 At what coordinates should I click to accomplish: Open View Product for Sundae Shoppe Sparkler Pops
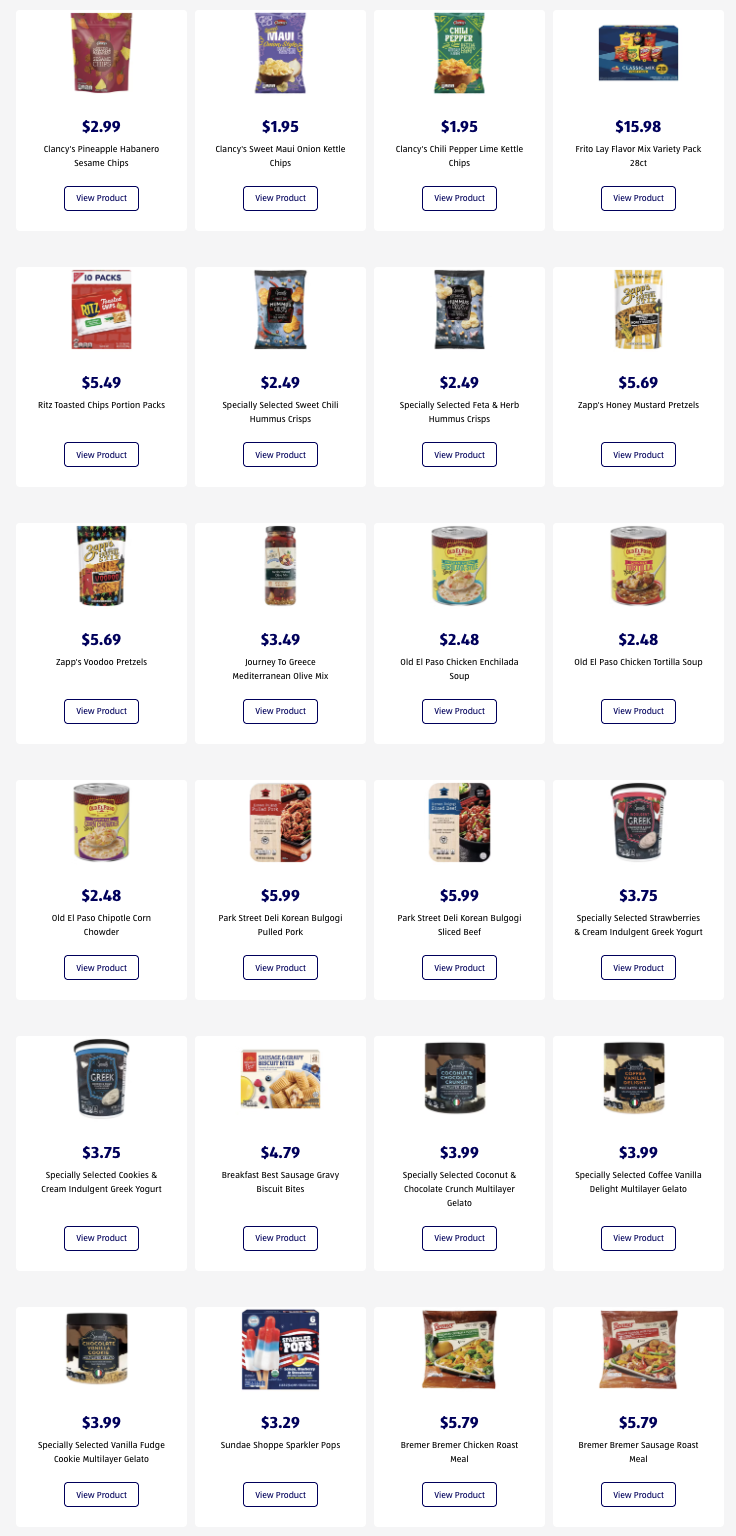tap(280, 1495)
